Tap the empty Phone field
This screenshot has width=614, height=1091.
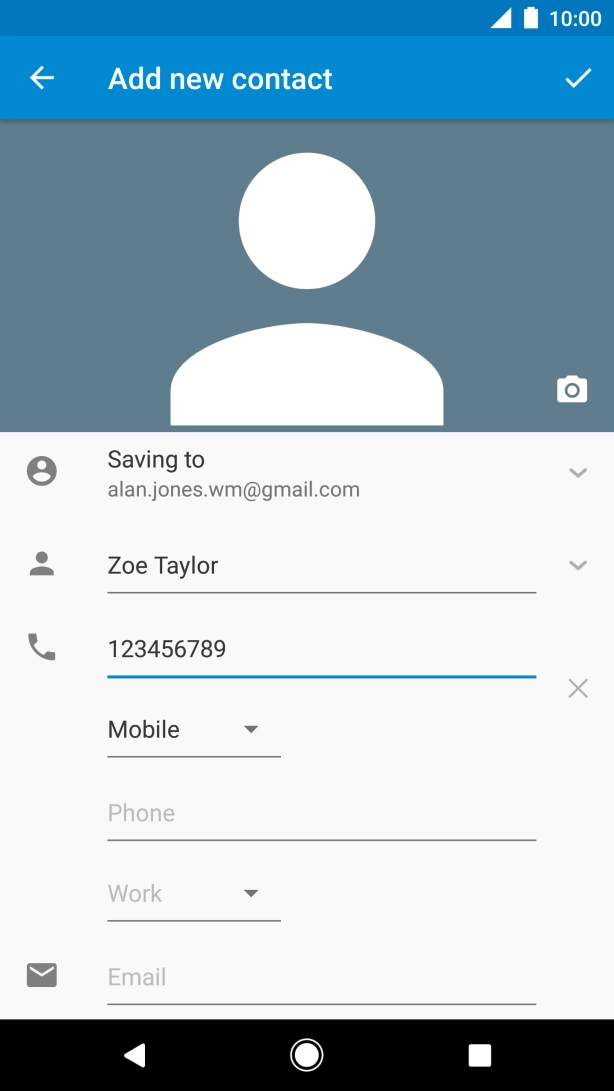[320, 813]
